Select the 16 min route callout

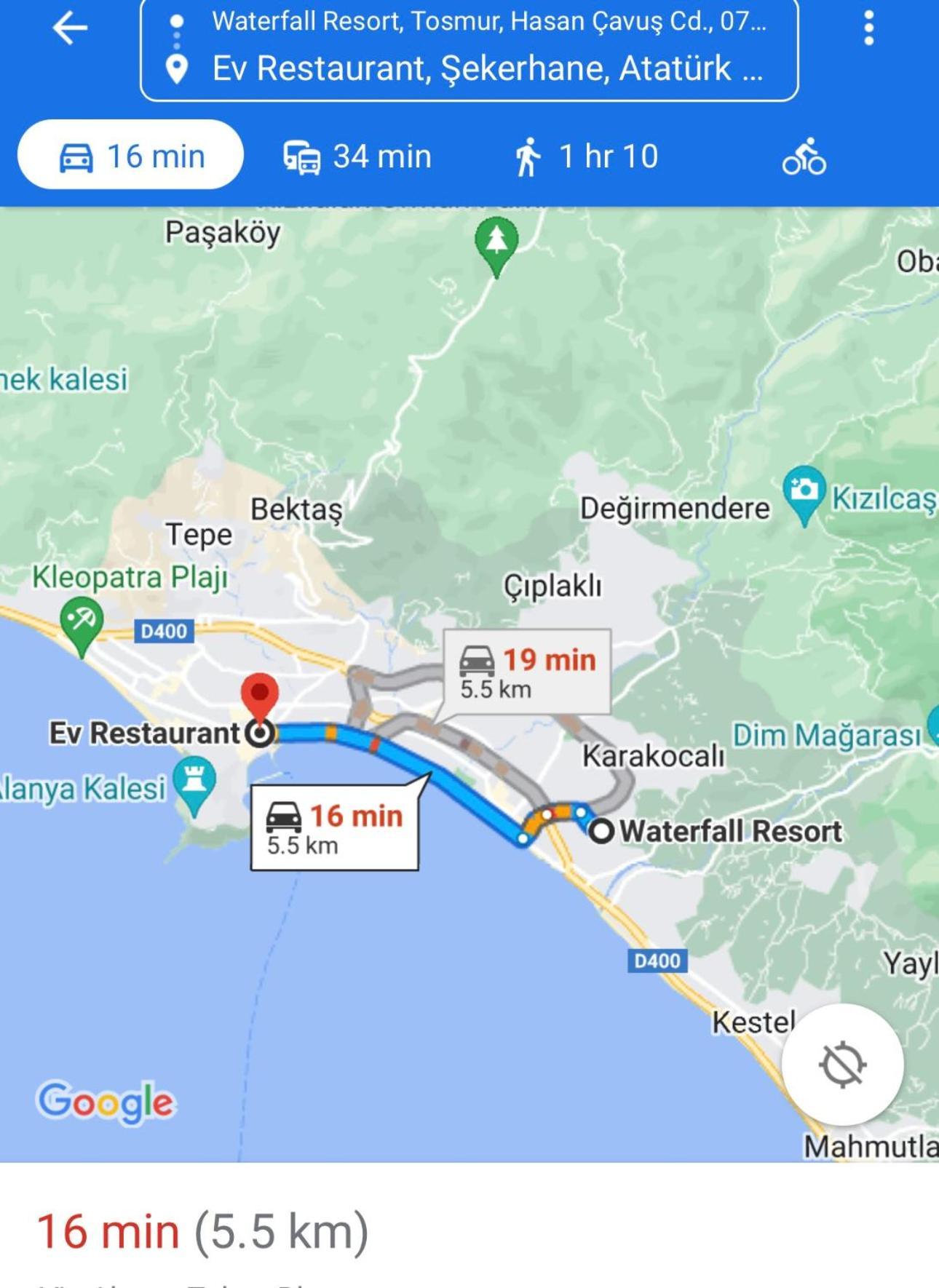(335, 828)
